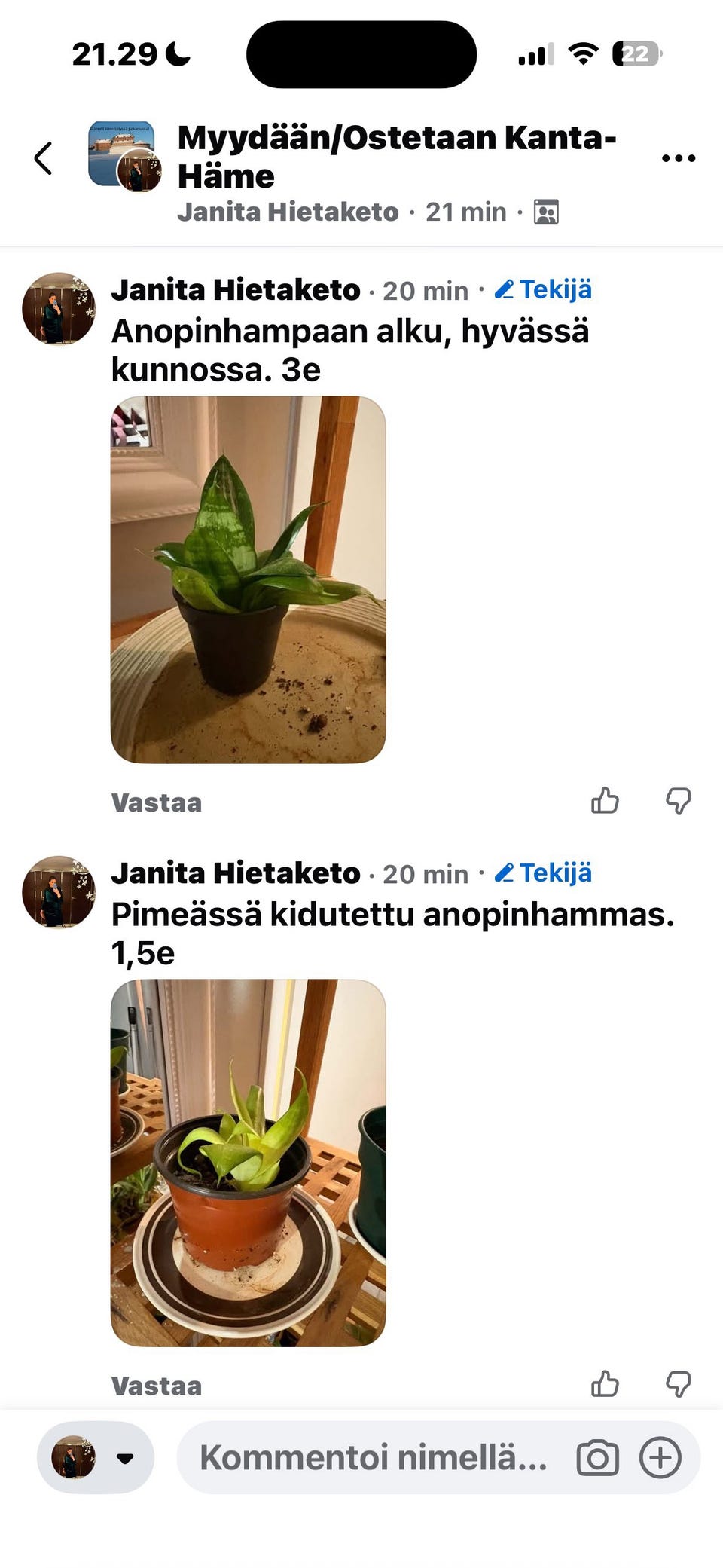
Task: Open the pimeässä kidutettu anopinhammas photo
Action: (248, 1163)
